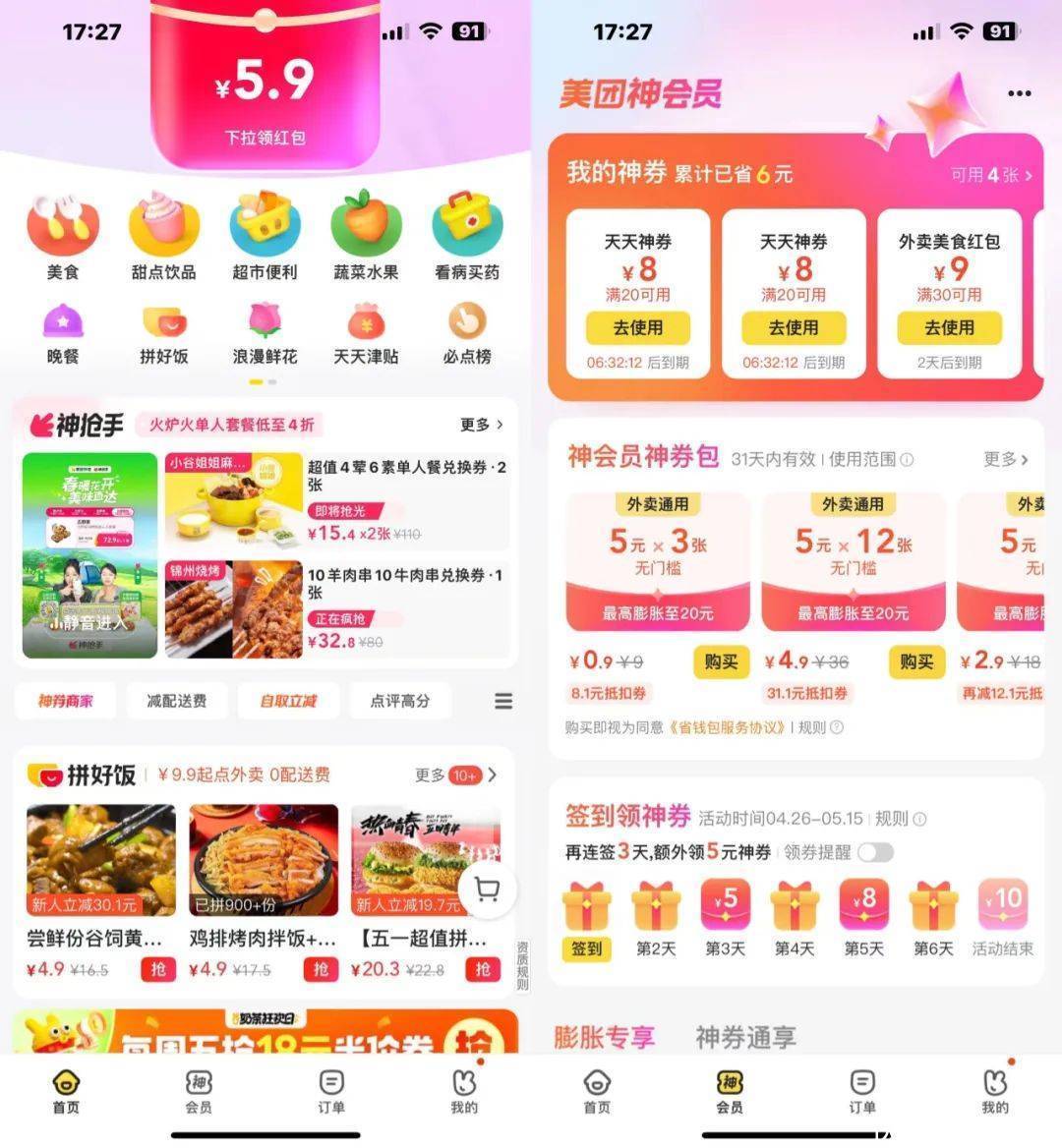Select the 自取立减 filter chip
The image size is (1062, 1148).
coord(288,701)
